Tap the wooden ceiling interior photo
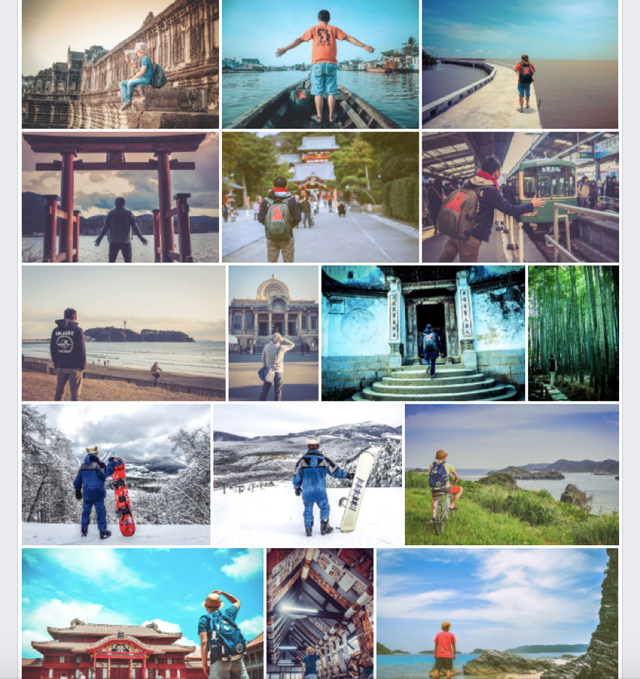The width and height of the screenshot is (640, 679). (320, 612)
